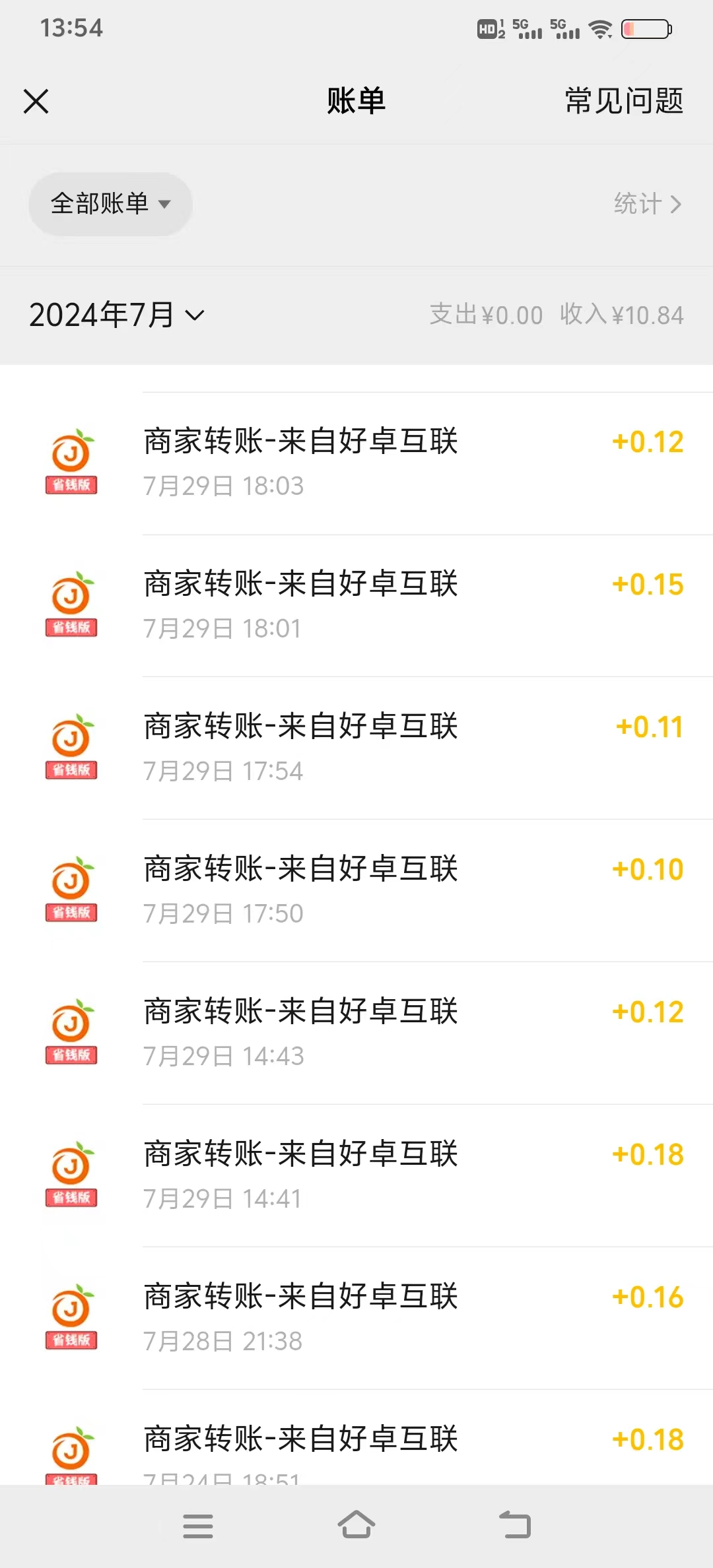View the 7月29日 17:50 transaction details
The image size is (713, 1568).
356,891
